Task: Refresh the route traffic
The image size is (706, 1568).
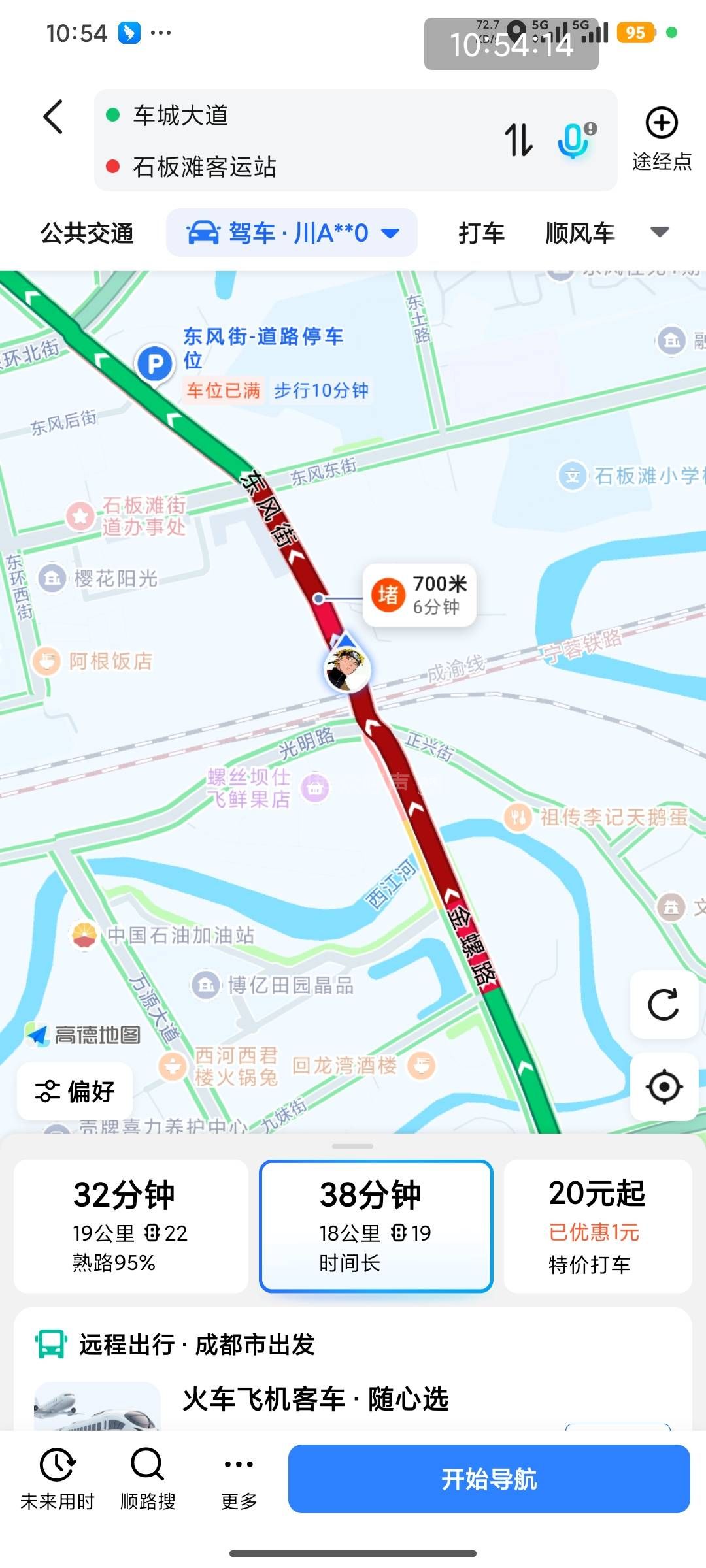Action: coord(664,1005)
